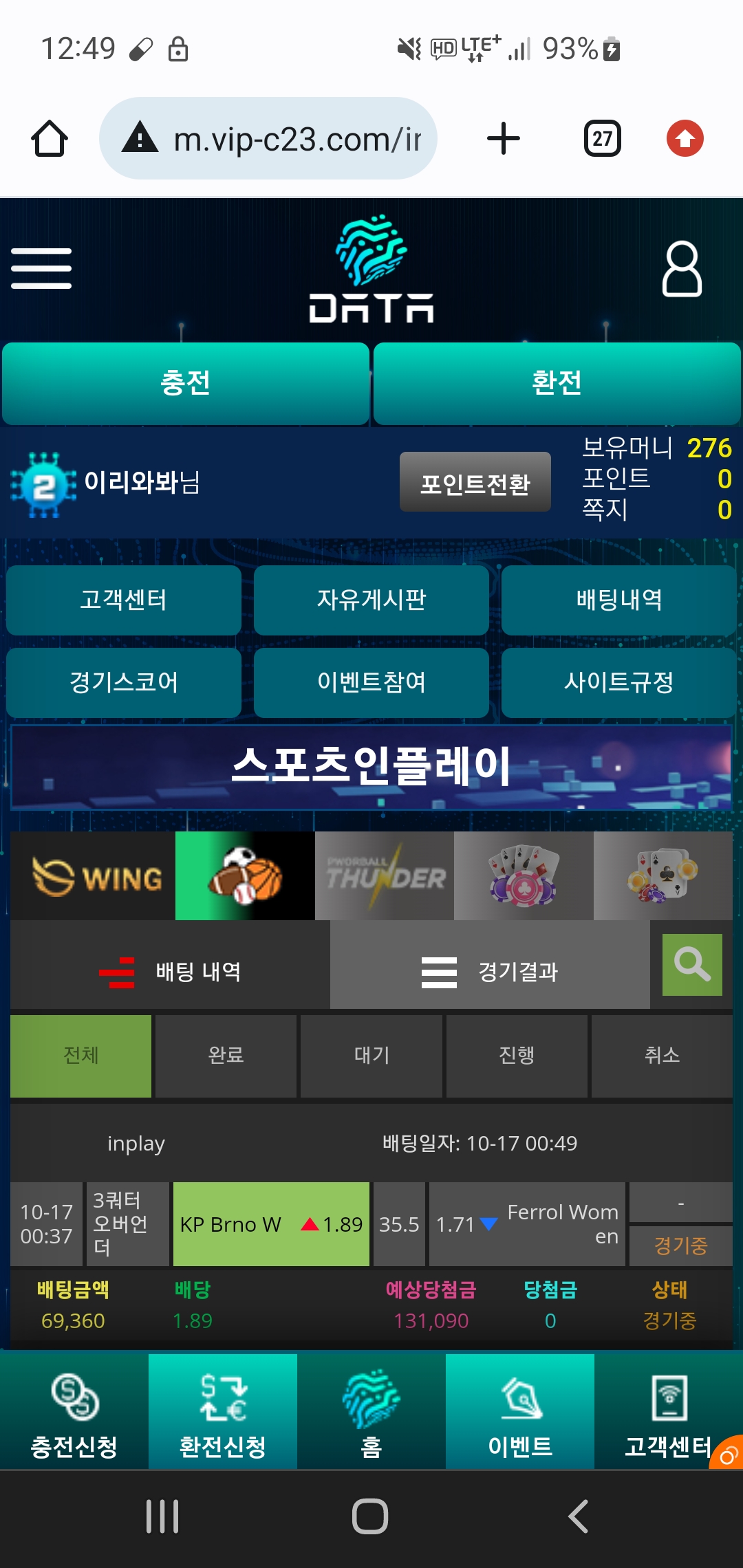Filter bets by 진행

click(x=517, y=1056)
